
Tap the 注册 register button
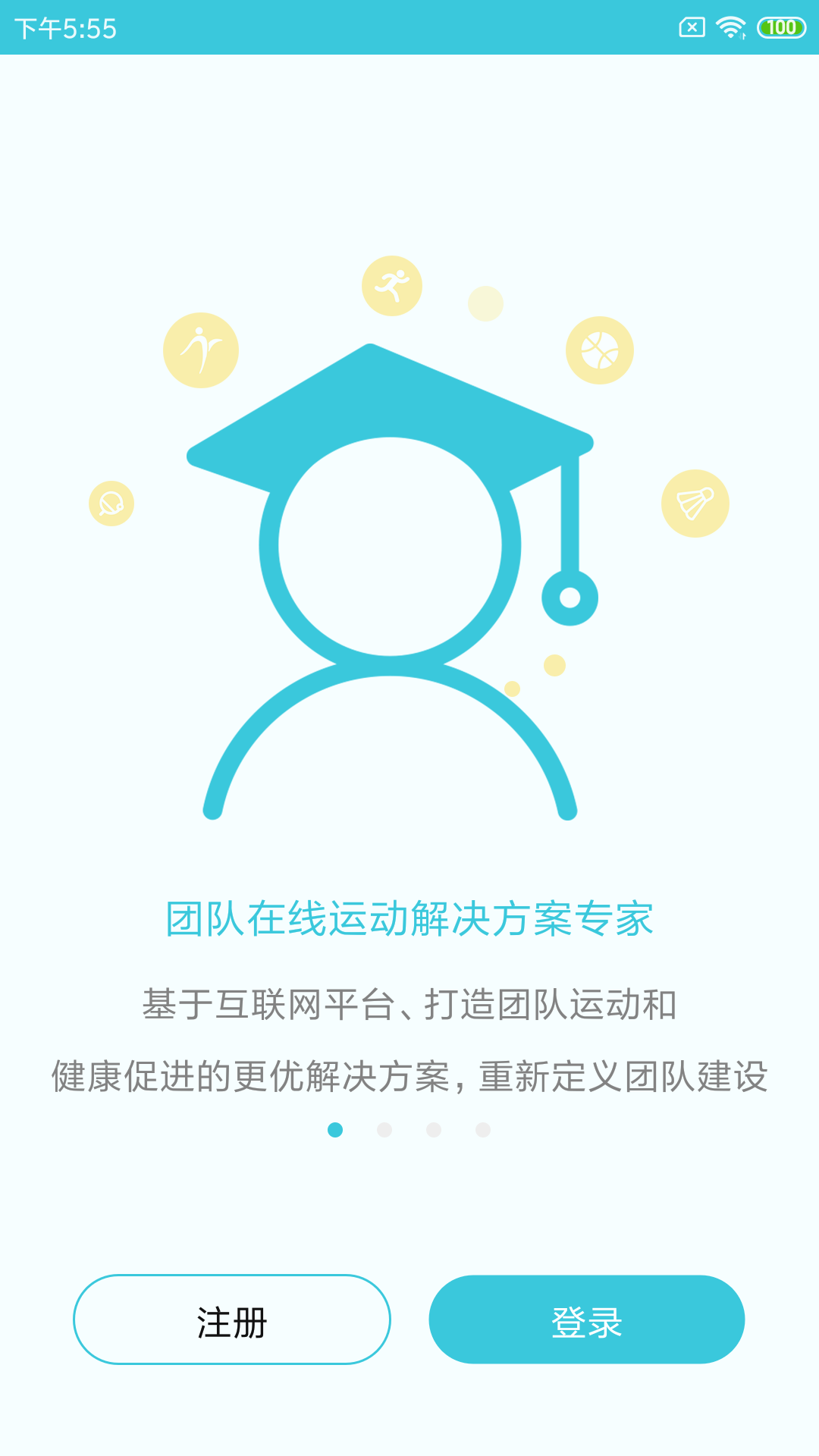232,1319
